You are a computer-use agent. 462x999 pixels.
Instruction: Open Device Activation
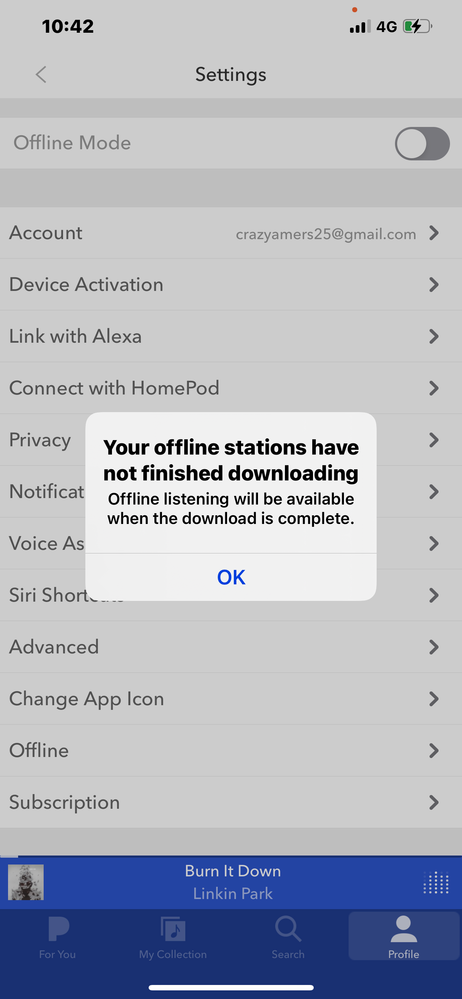(x=231, y=285)
